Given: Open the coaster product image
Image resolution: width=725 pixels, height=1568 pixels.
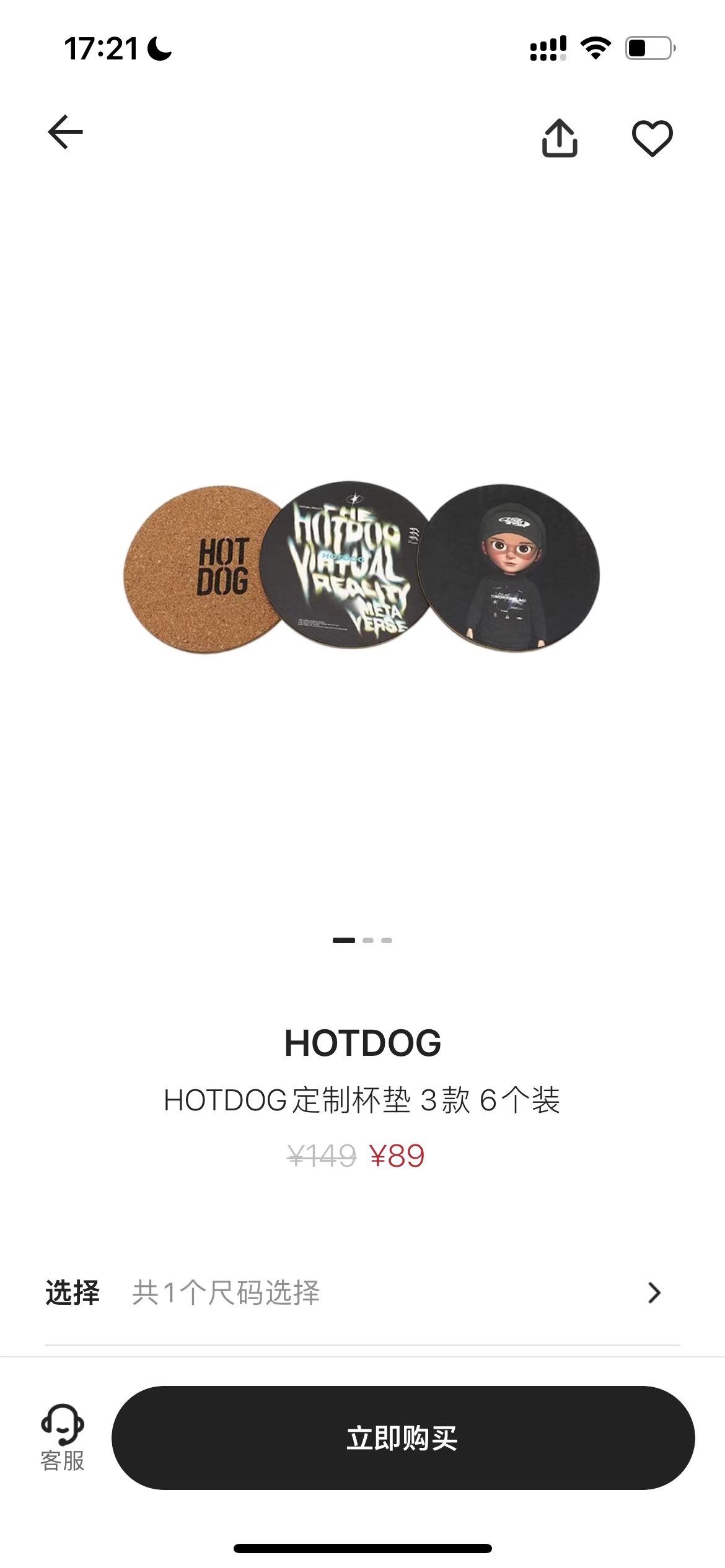Looking at the screenshot, I should point(362,567).
